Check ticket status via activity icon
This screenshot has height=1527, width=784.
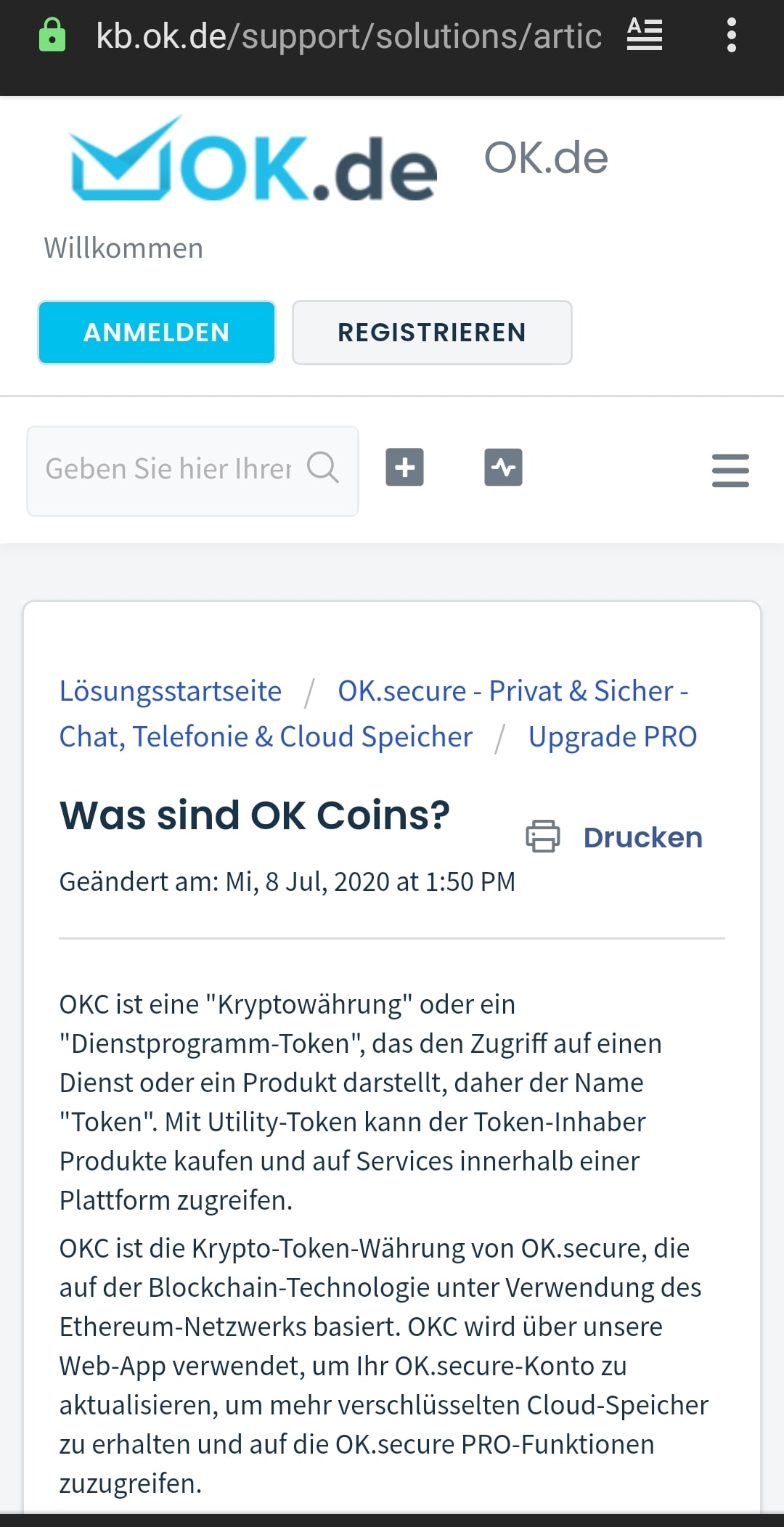click(503, 467)
